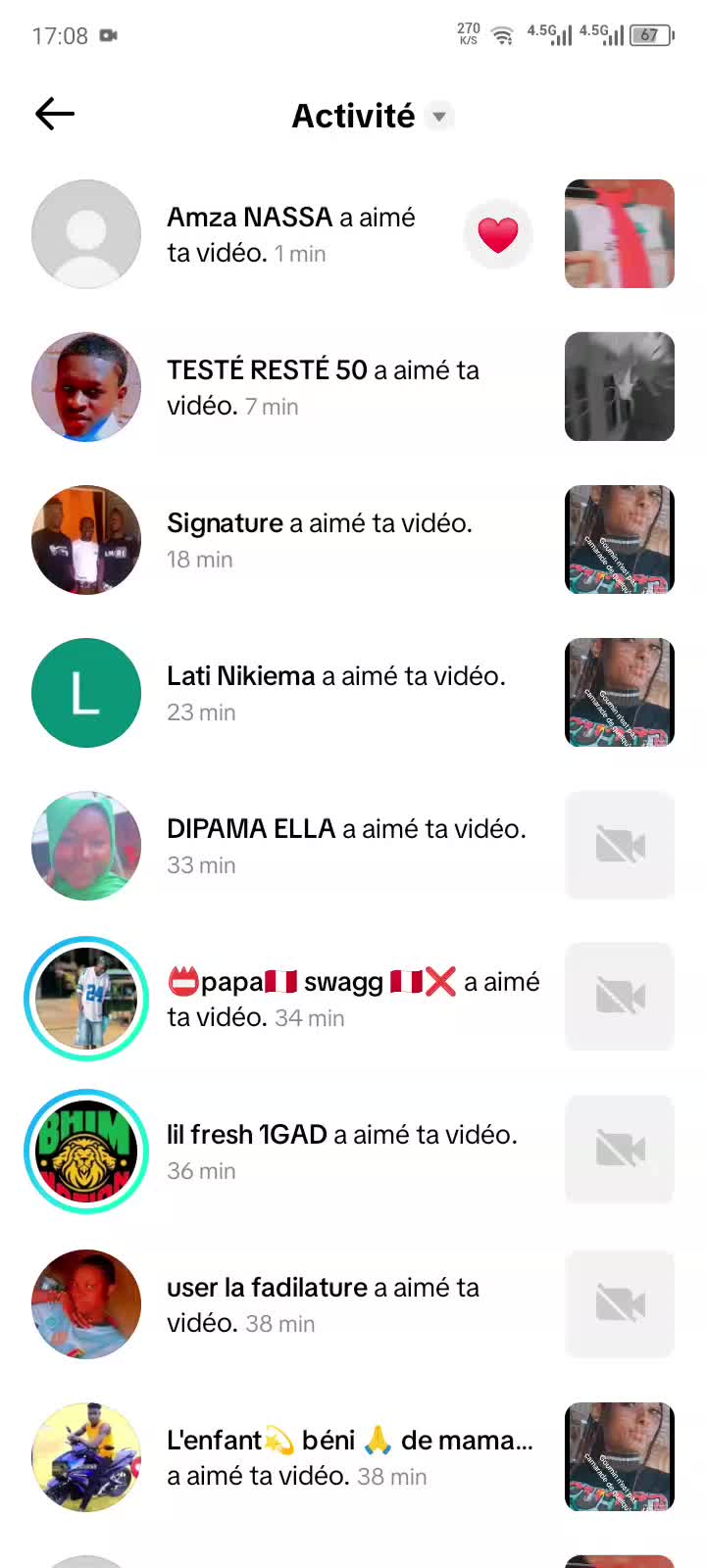706x1568 pixels.
Task: Tap the unavailable video beside lil fresh 1GAD
Action: click(619, 1151)
